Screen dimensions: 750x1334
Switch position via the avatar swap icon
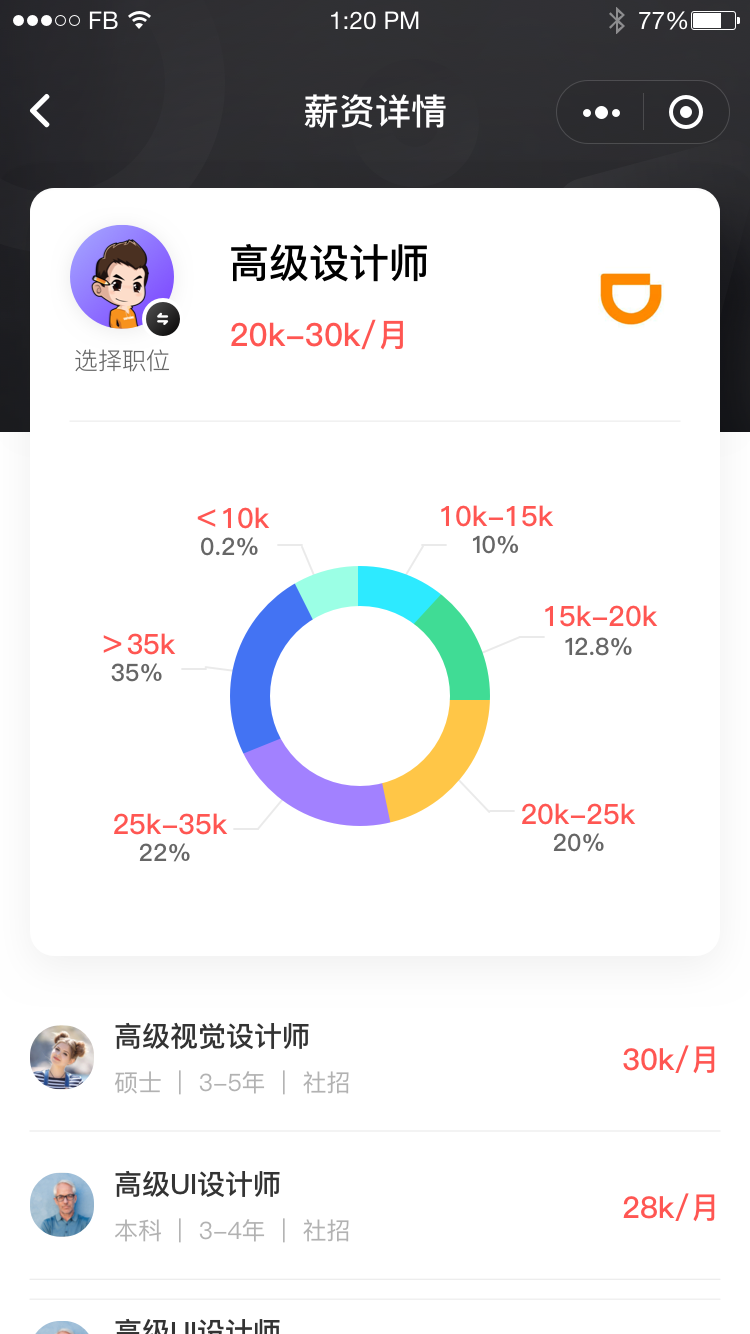point(163,319)
